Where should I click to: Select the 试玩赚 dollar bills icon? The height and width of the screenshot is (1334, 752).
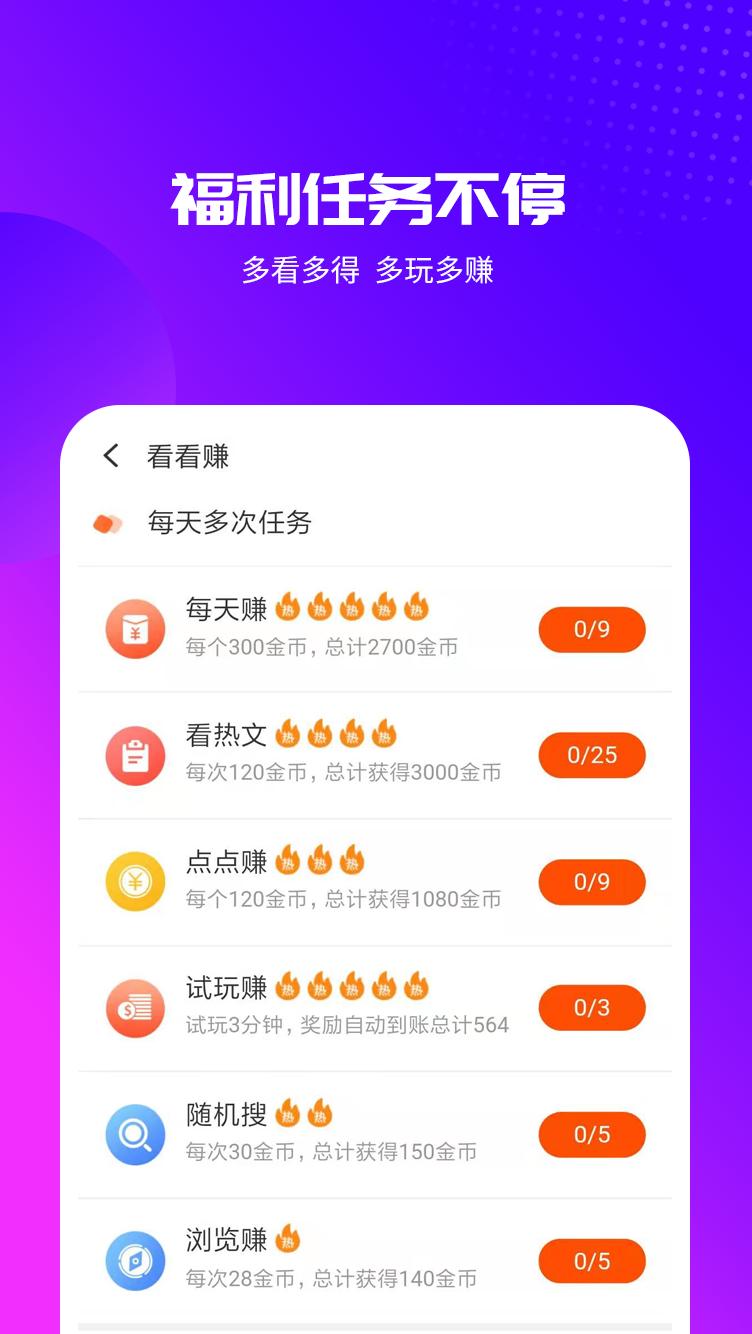(135, 1008)
